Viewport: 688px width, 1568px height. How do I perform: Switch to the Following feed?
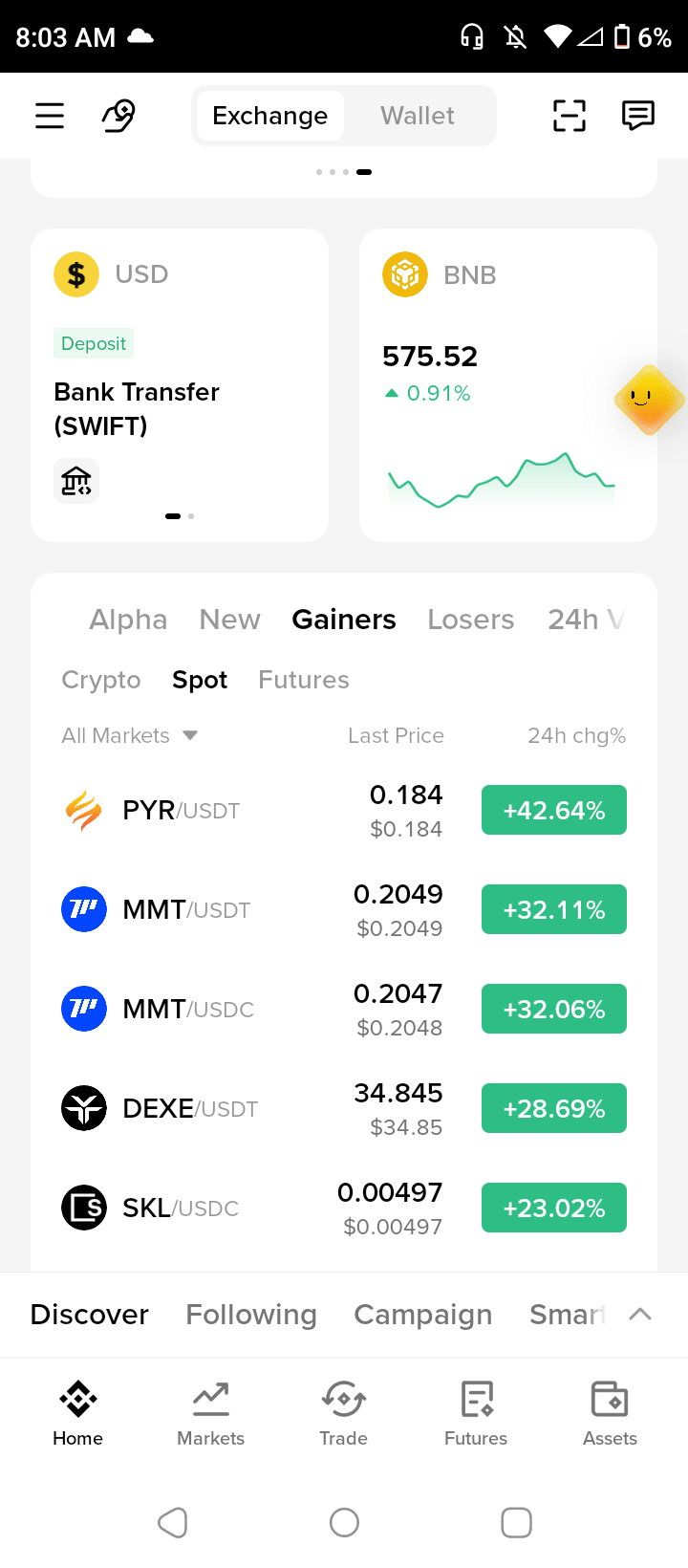click(251, 1315)
